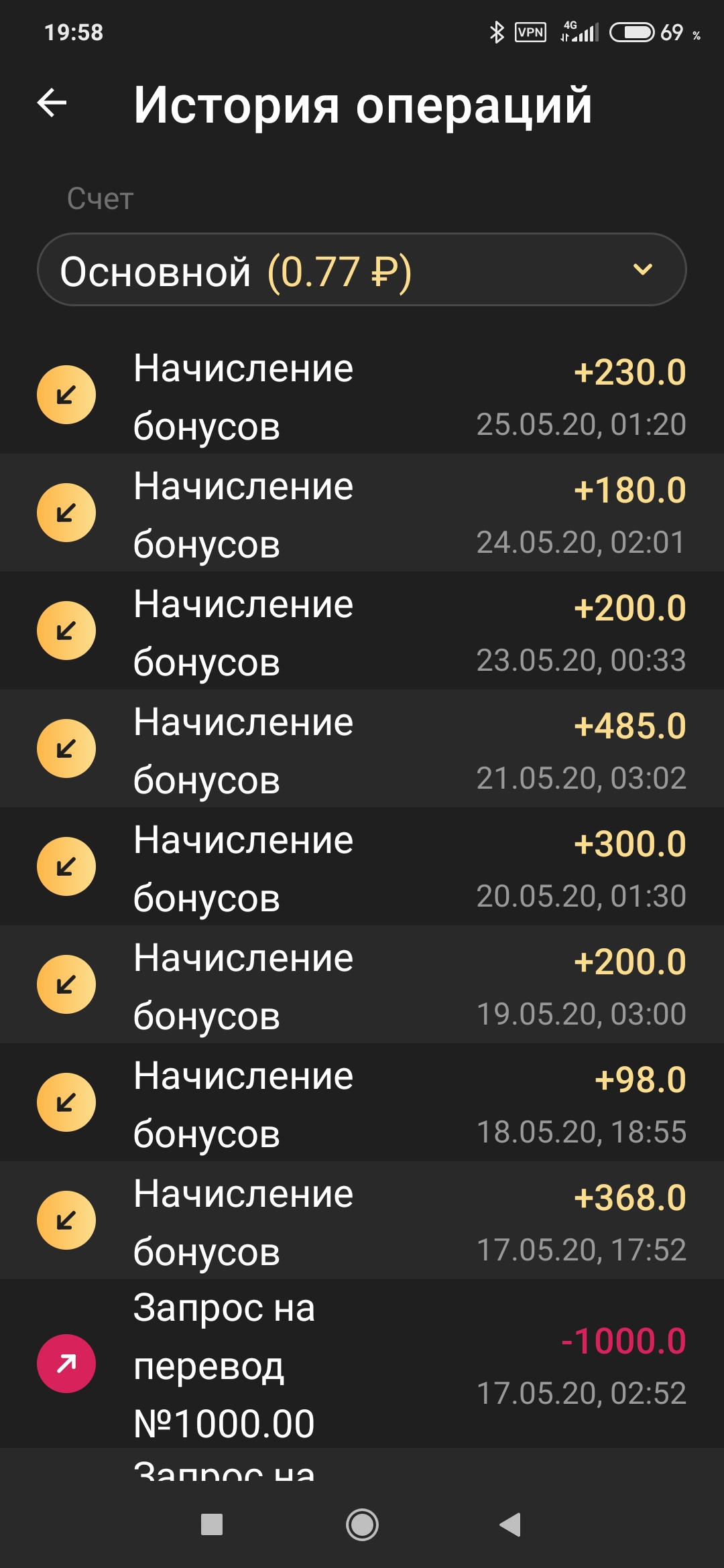724x1568 pixels.
Task: Tap the Bluetooth icon in the status bar
Action: (x=497, y=31)
